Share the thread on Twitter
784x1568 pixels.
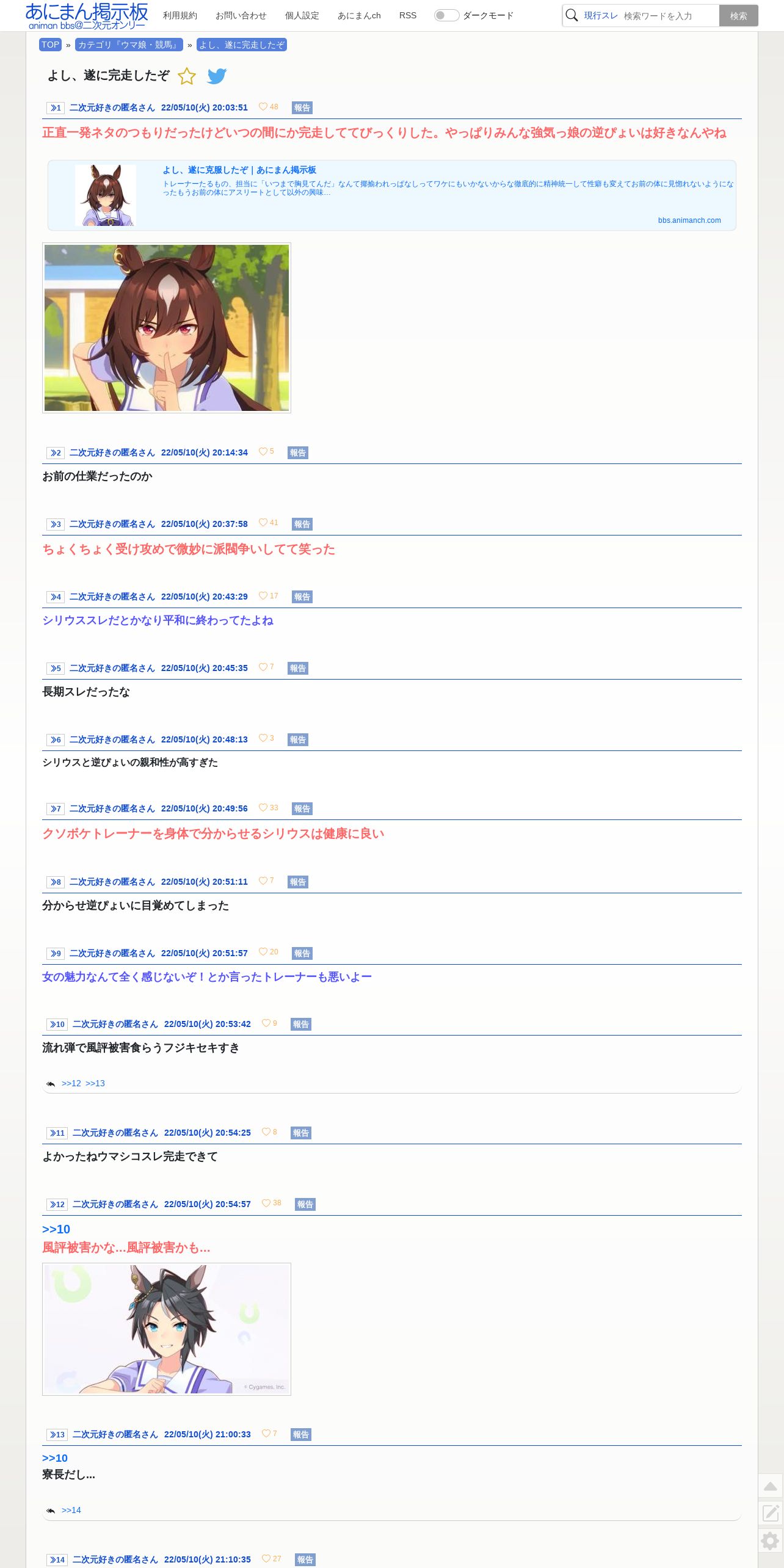pyautogui.click(x=217, y=76)
